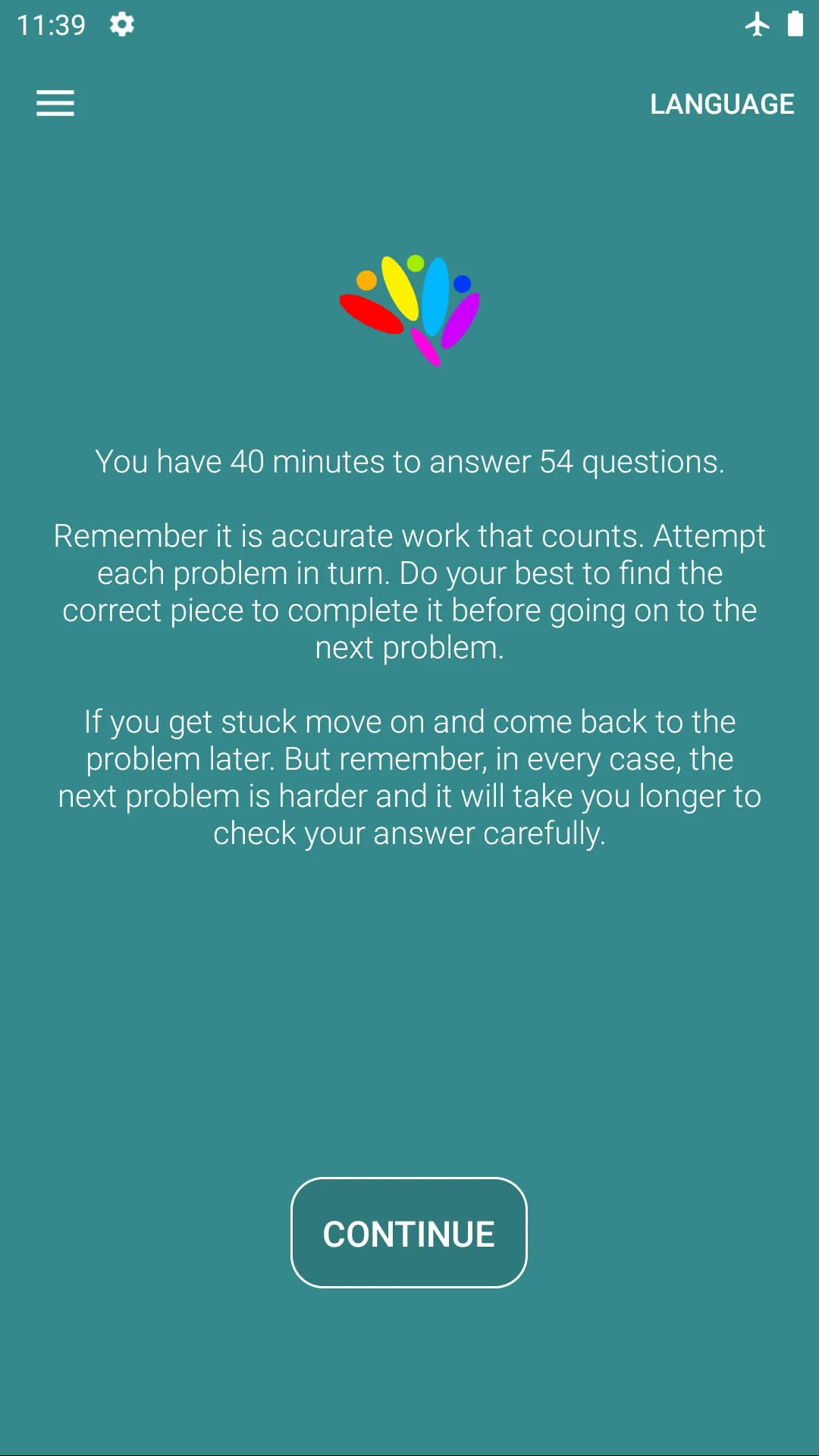This screenshot has height=1456, width=819.
Task: Tap the LANGUAGE label text
Action: (721, 103)
